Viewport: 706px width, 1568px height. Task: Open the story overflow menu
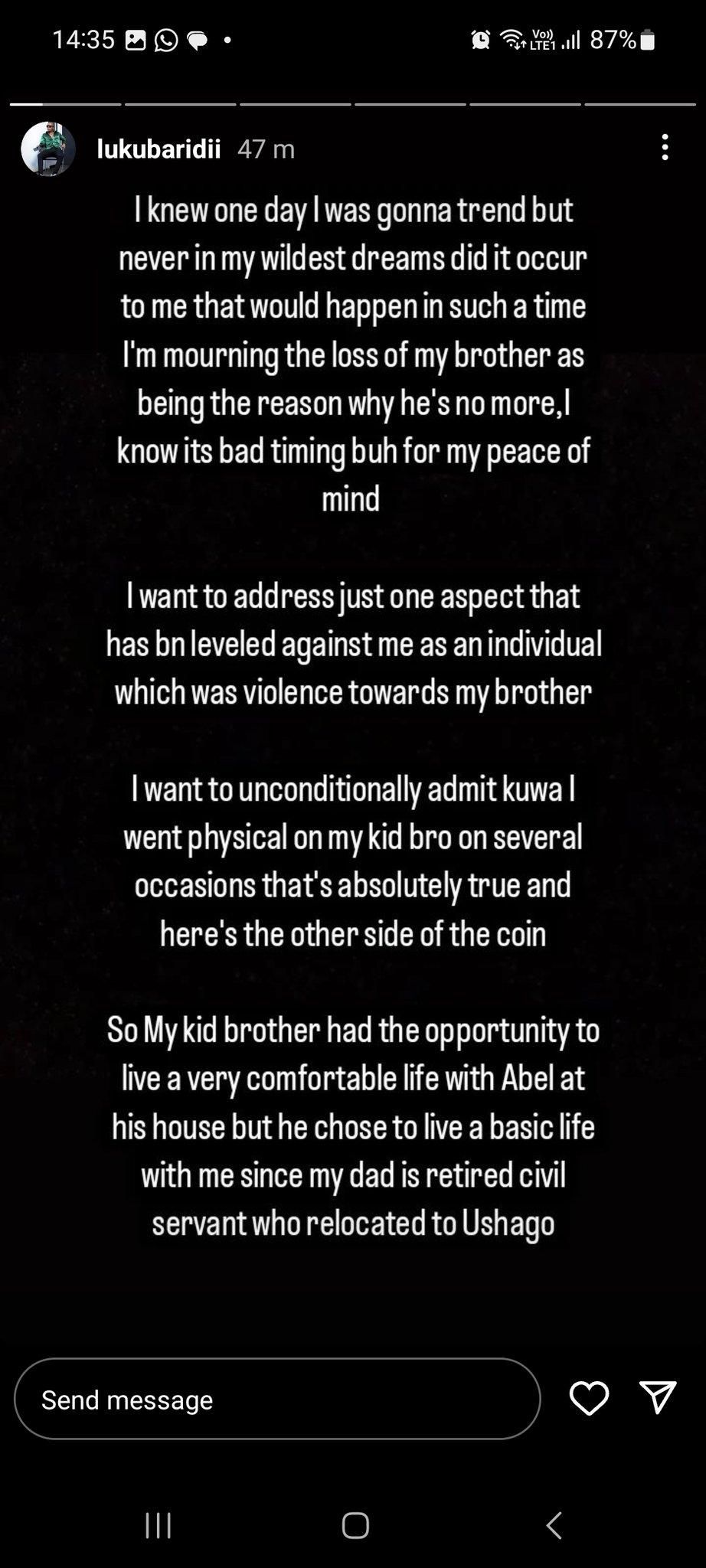(665, 147)
